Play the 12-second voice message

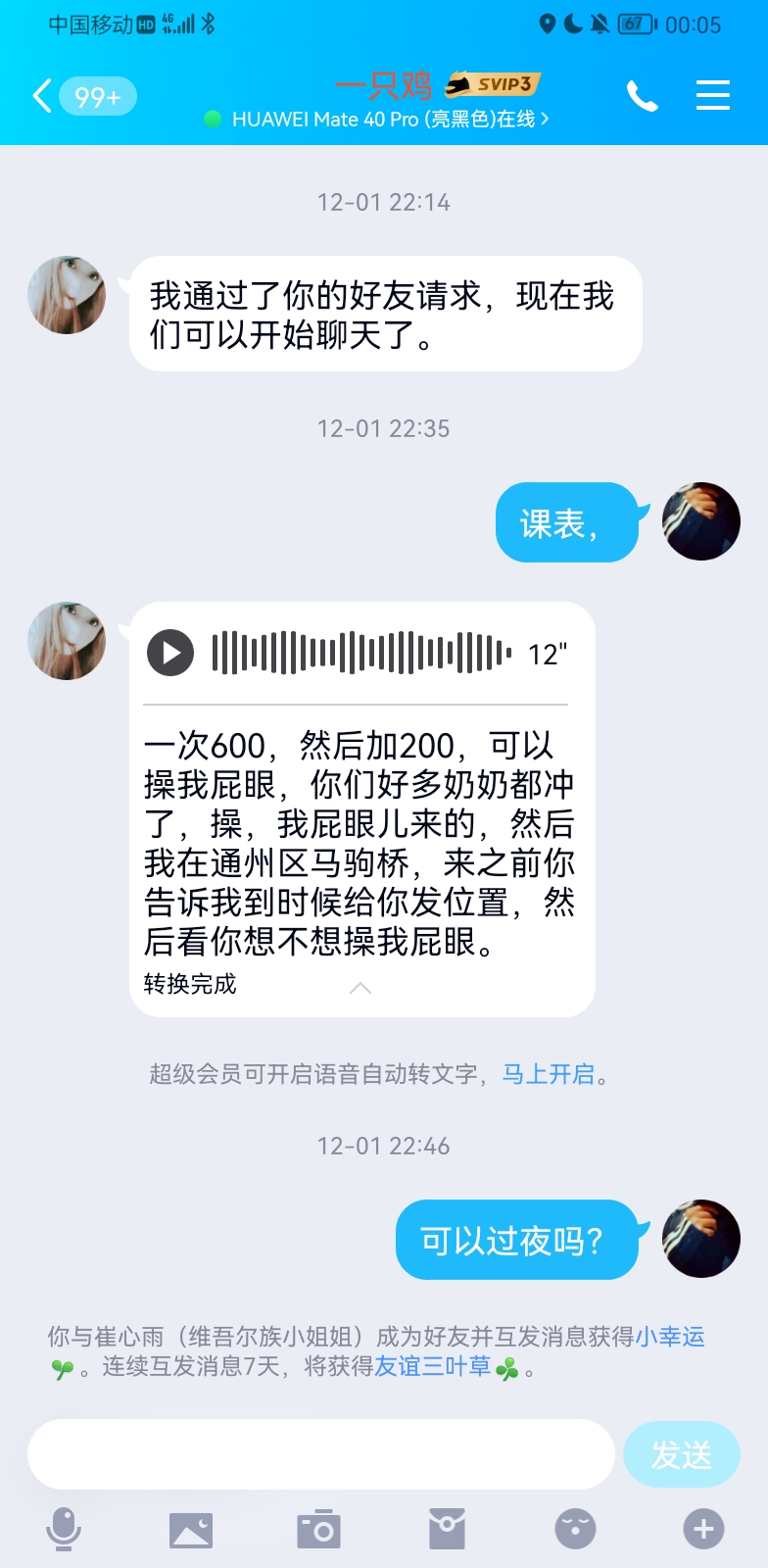169,652
